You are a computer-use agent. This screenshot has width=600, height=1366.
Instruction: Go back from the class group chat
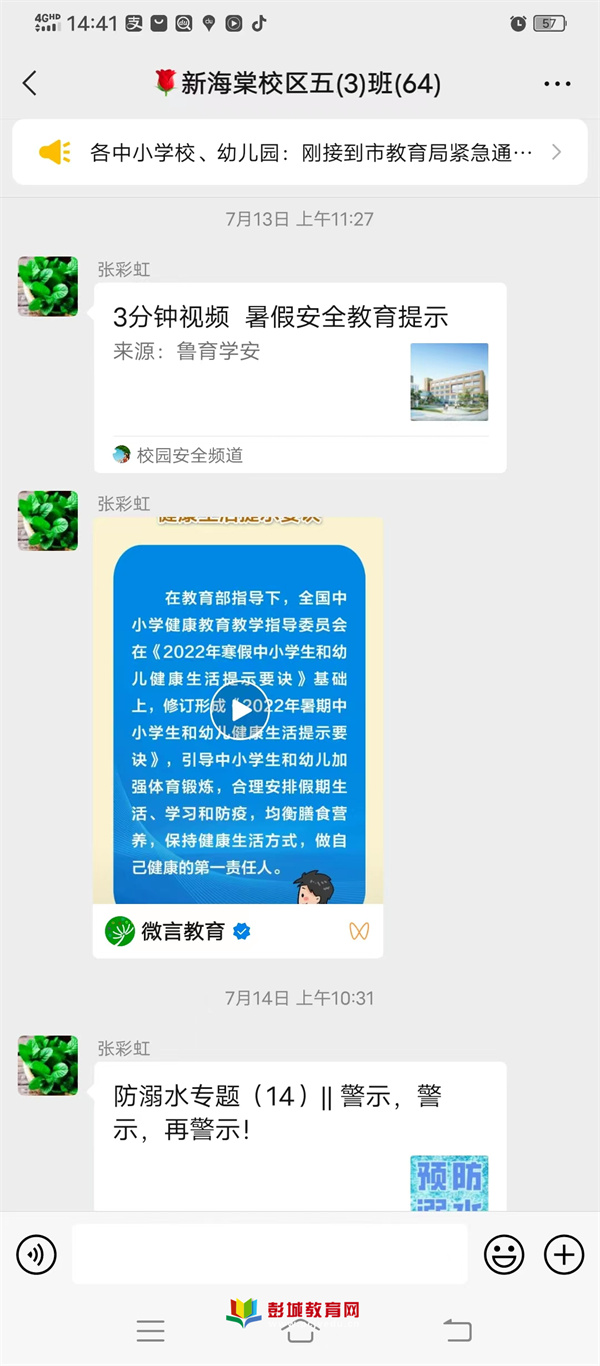[x=30, y=83]
